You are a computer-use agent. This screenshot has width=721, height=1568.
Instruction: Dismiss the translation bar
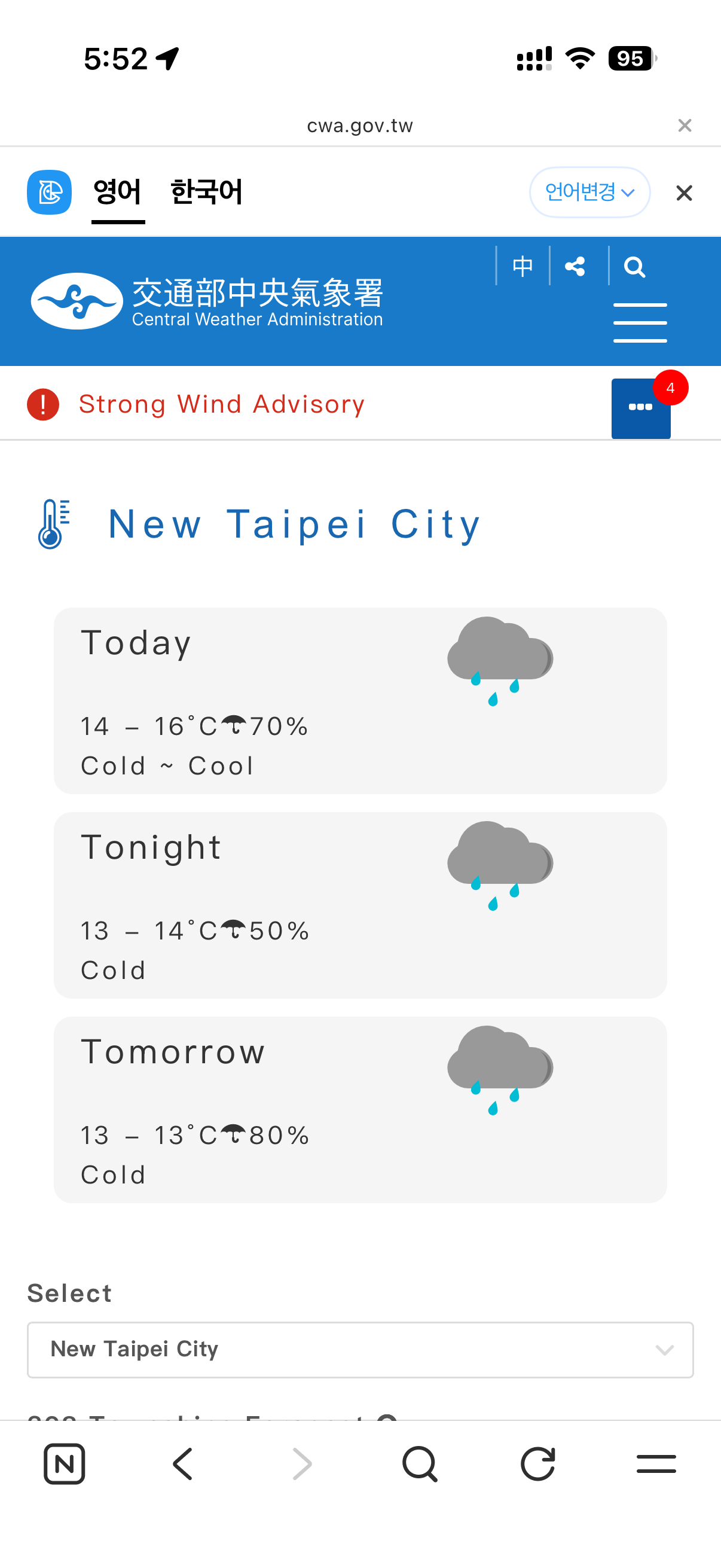(x=684, y=193)
